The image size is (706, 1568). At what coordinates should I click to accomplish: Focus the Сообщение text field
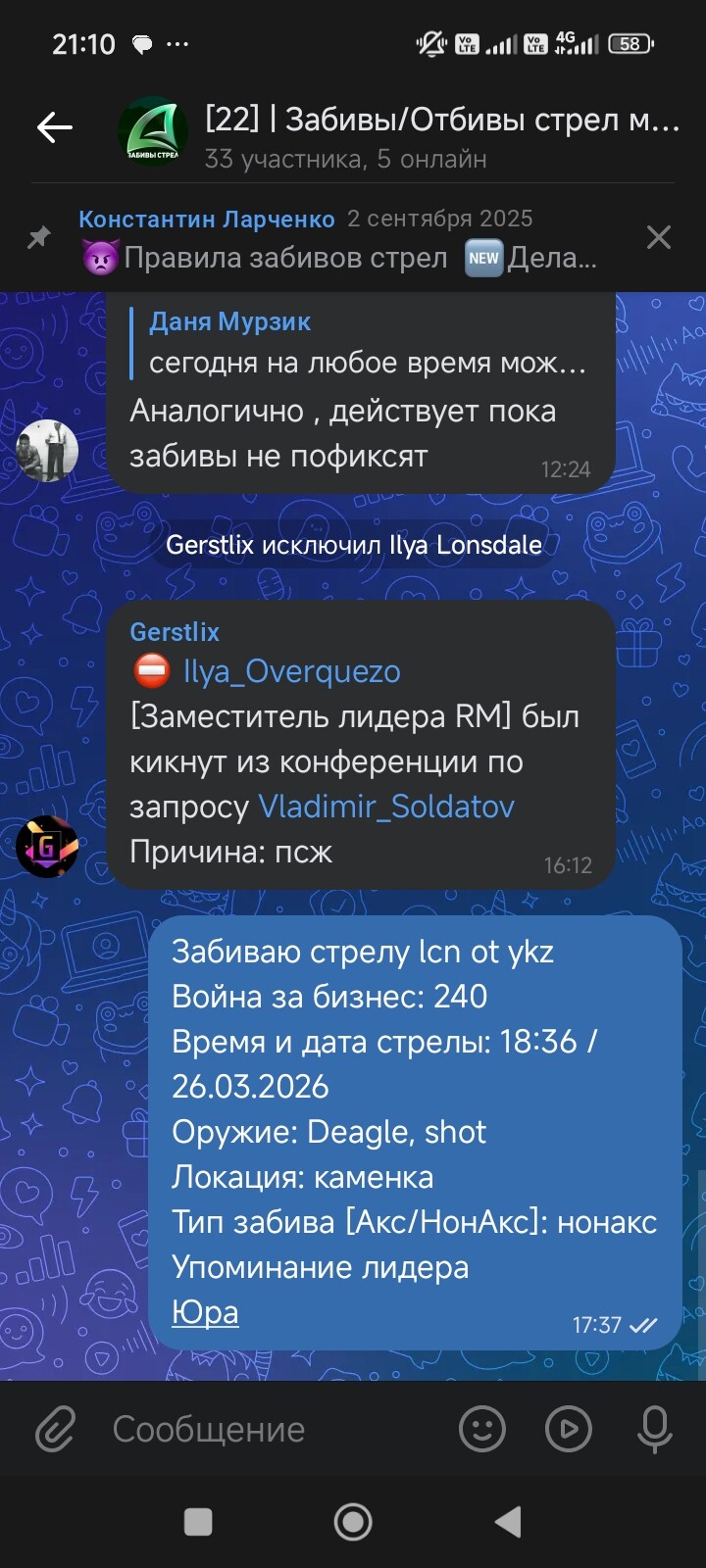pos(275,1430)
